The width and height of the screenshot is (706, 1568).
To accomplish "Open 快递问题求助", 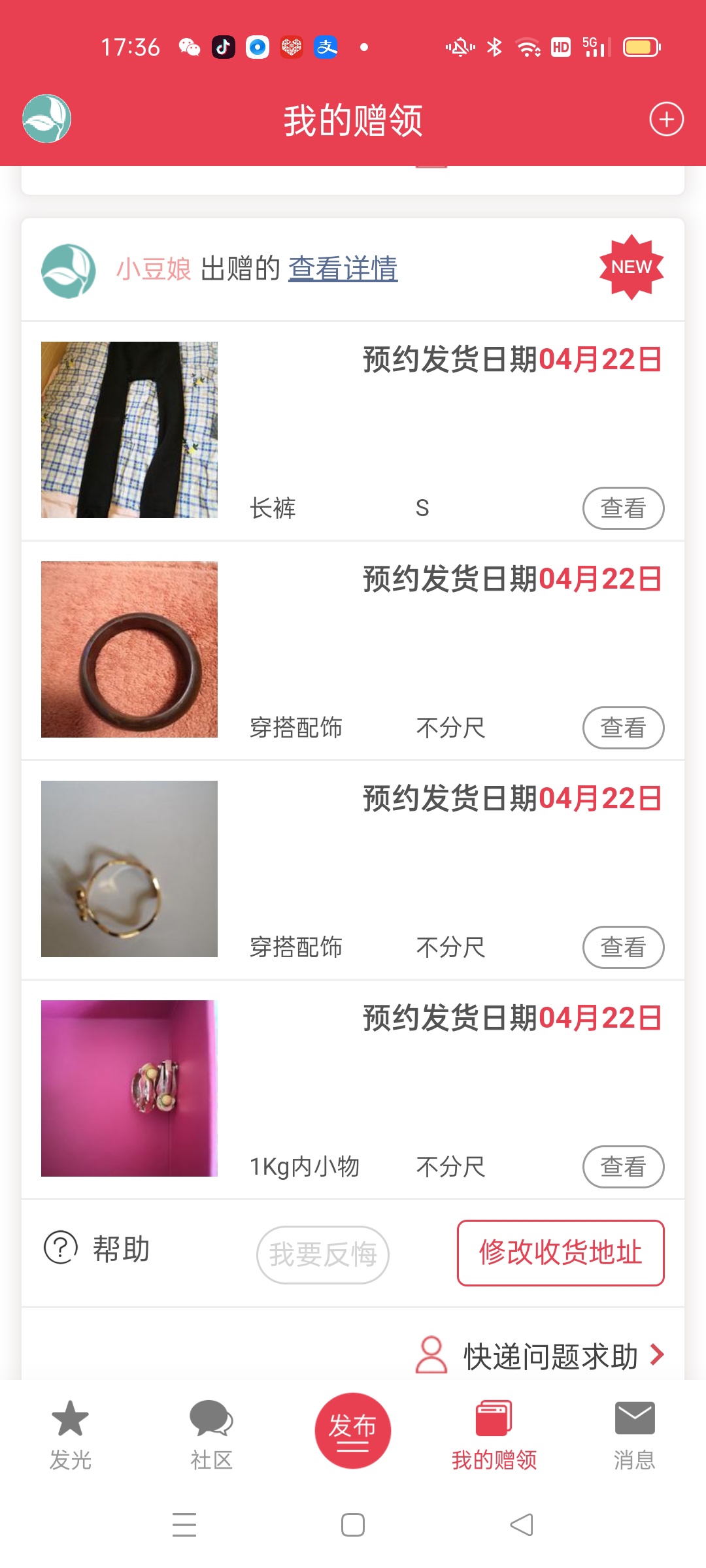I will 549,1356.
